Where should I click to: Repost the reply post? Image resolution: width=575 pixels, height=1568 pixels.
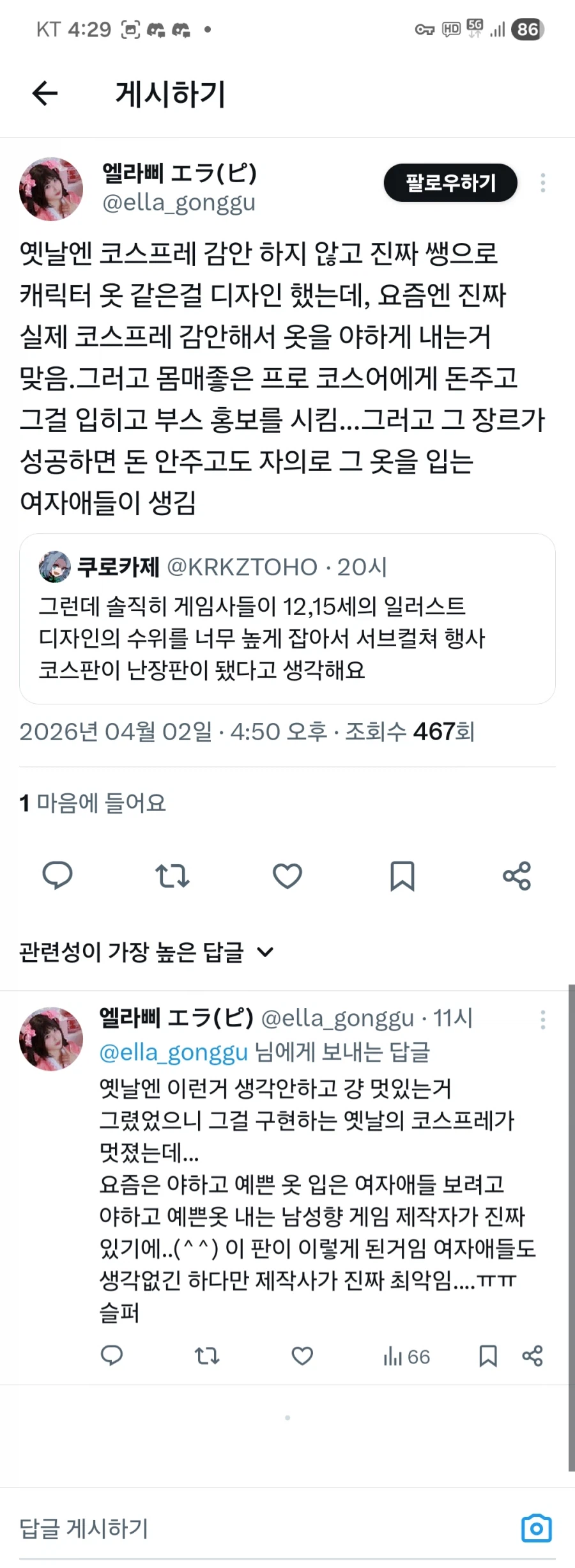click(x=207, y=1356)
